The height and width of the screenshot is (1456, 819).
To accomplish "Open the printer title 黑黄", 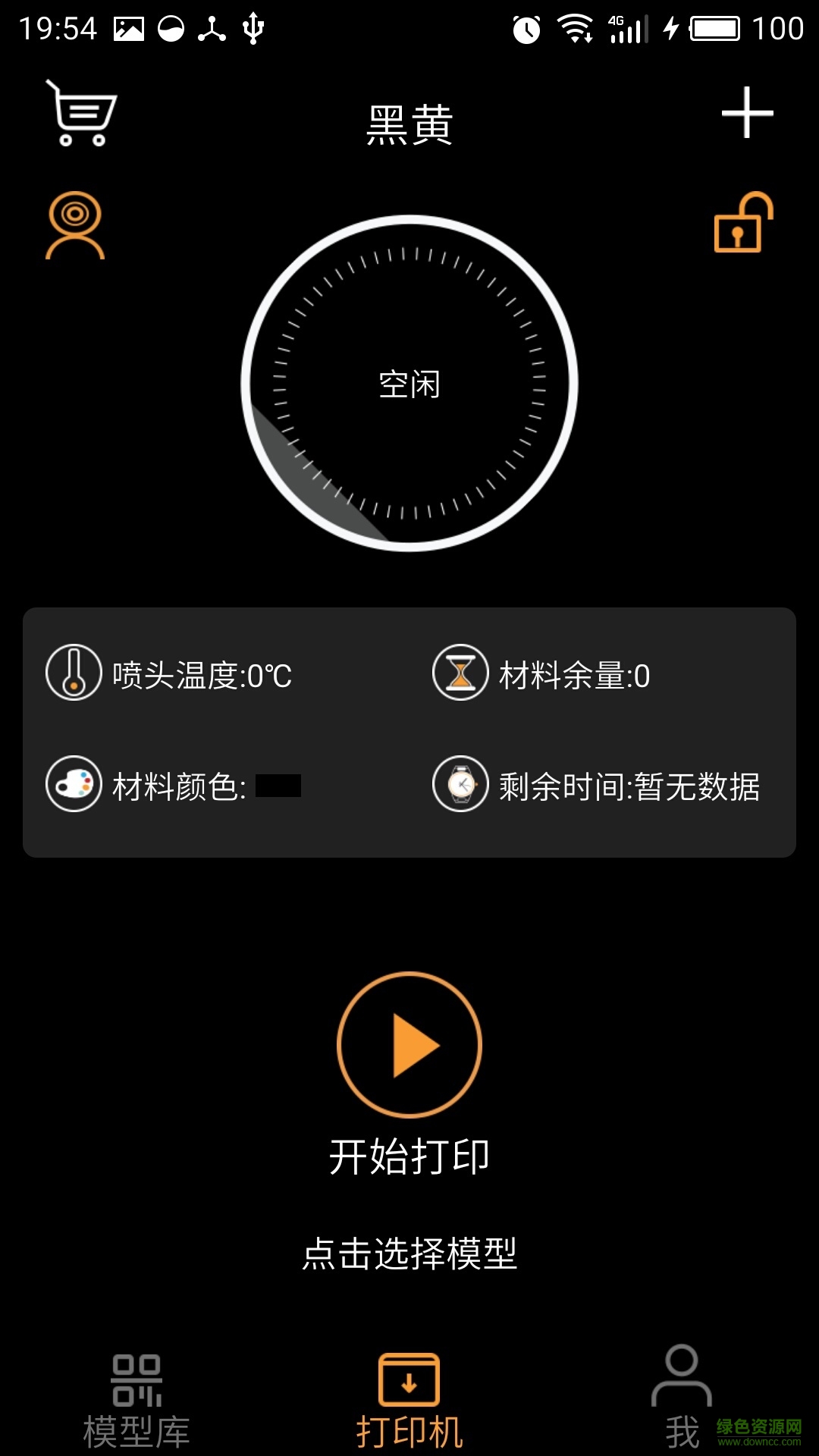I will tap(409, 125).
